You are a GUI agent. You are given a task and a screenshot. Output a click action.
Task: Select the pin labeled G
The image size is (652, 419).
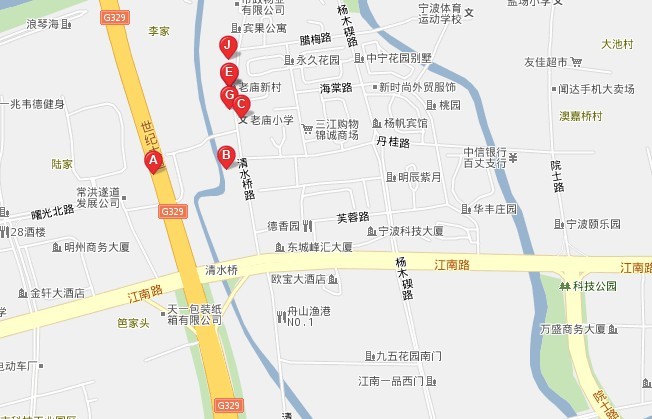(228, 96)
